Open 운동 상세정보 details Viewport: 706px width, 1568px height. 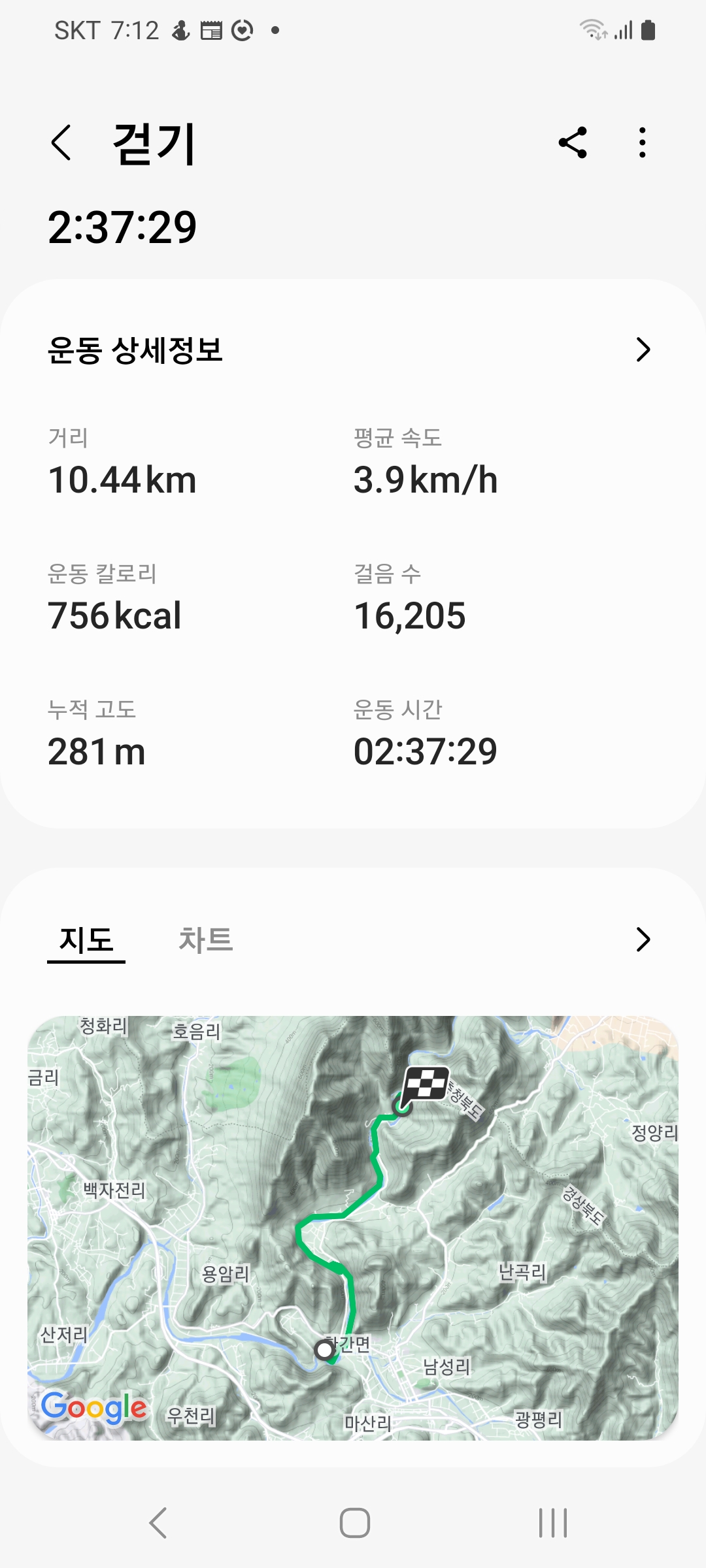[x=643, y=350]
